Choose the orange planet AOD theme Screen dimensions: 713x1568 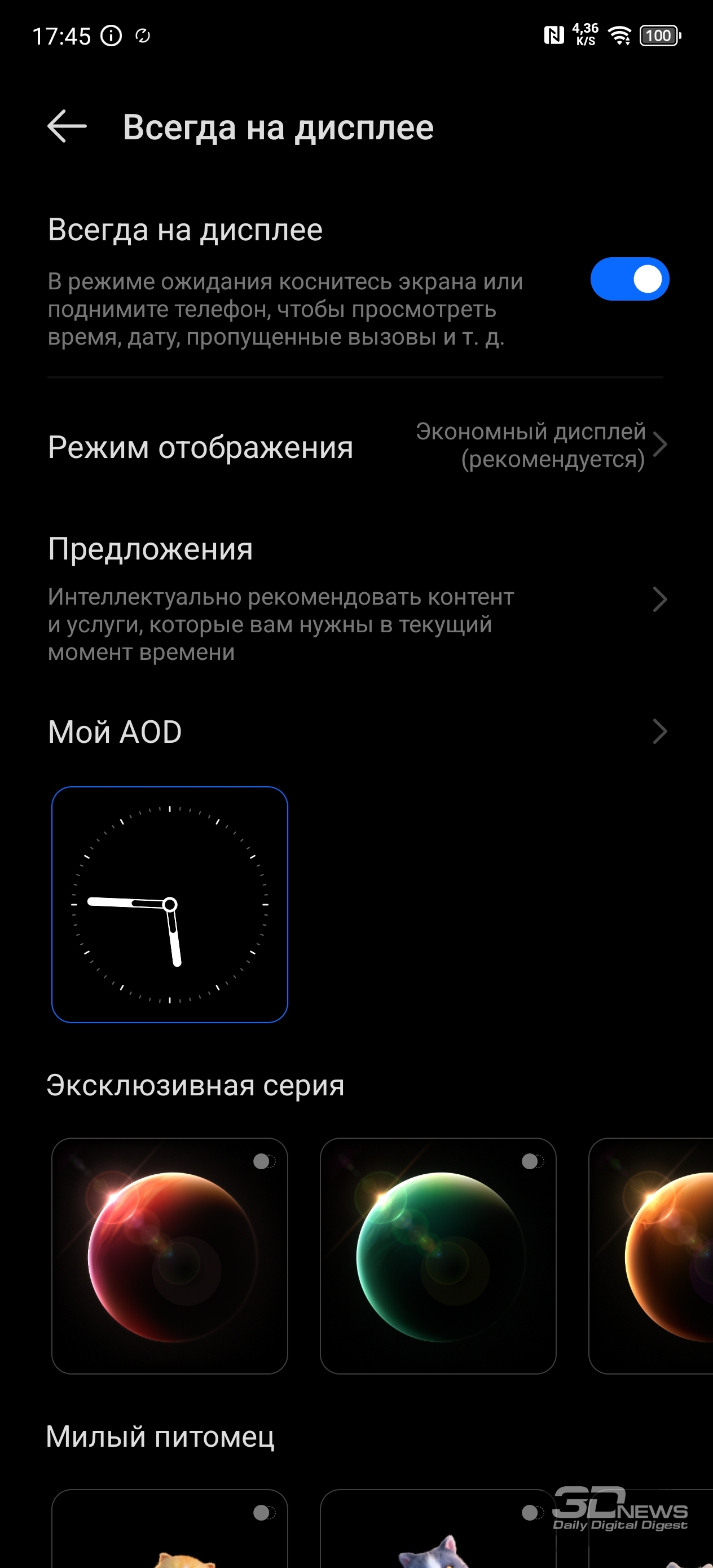click(651, 1256)
